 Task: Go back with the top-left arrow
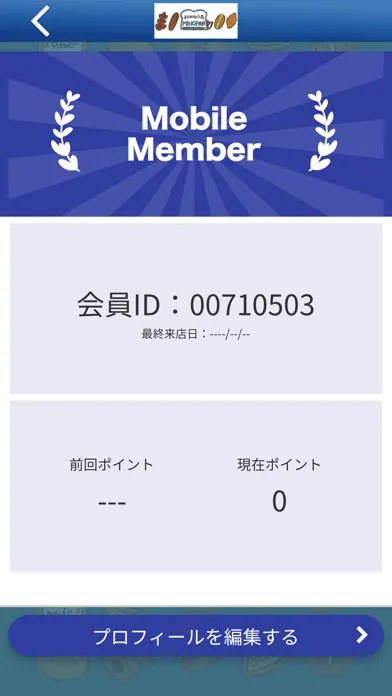(40, 21)
